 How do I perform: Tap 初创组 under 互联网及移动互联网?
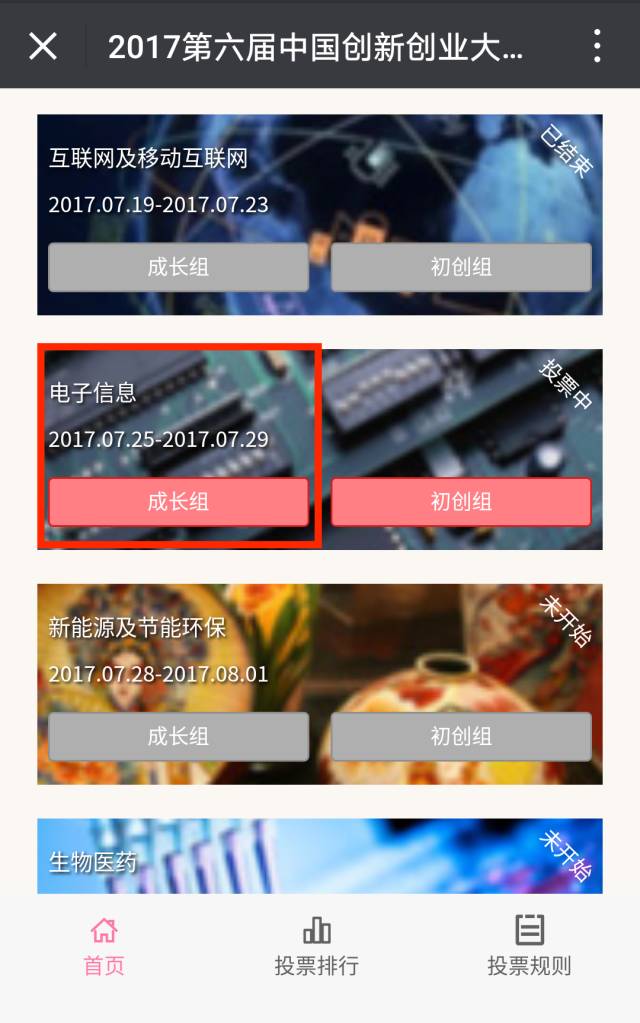tap(461, 267)
